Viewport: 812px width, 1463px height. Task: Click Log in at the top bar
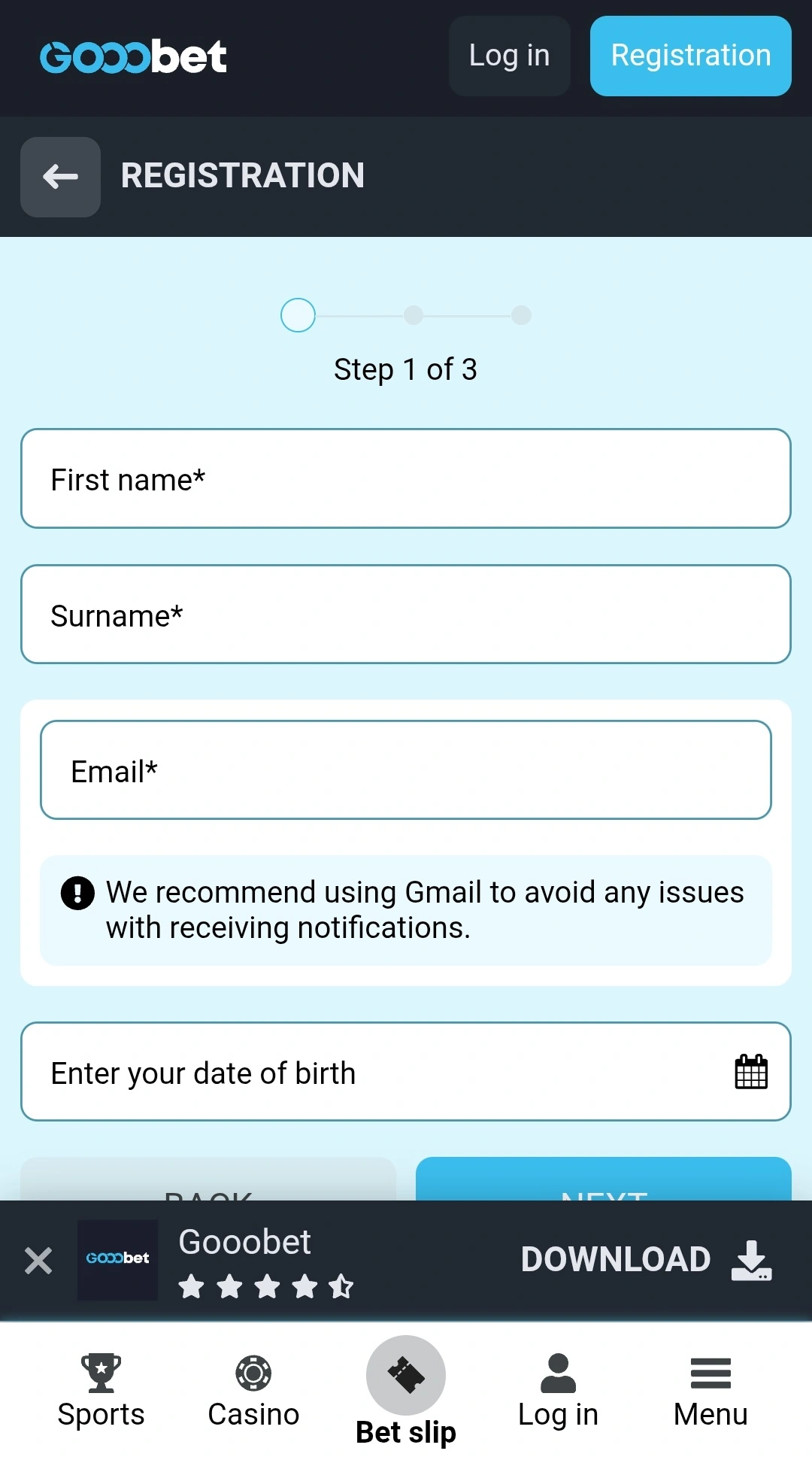point(509,56)
